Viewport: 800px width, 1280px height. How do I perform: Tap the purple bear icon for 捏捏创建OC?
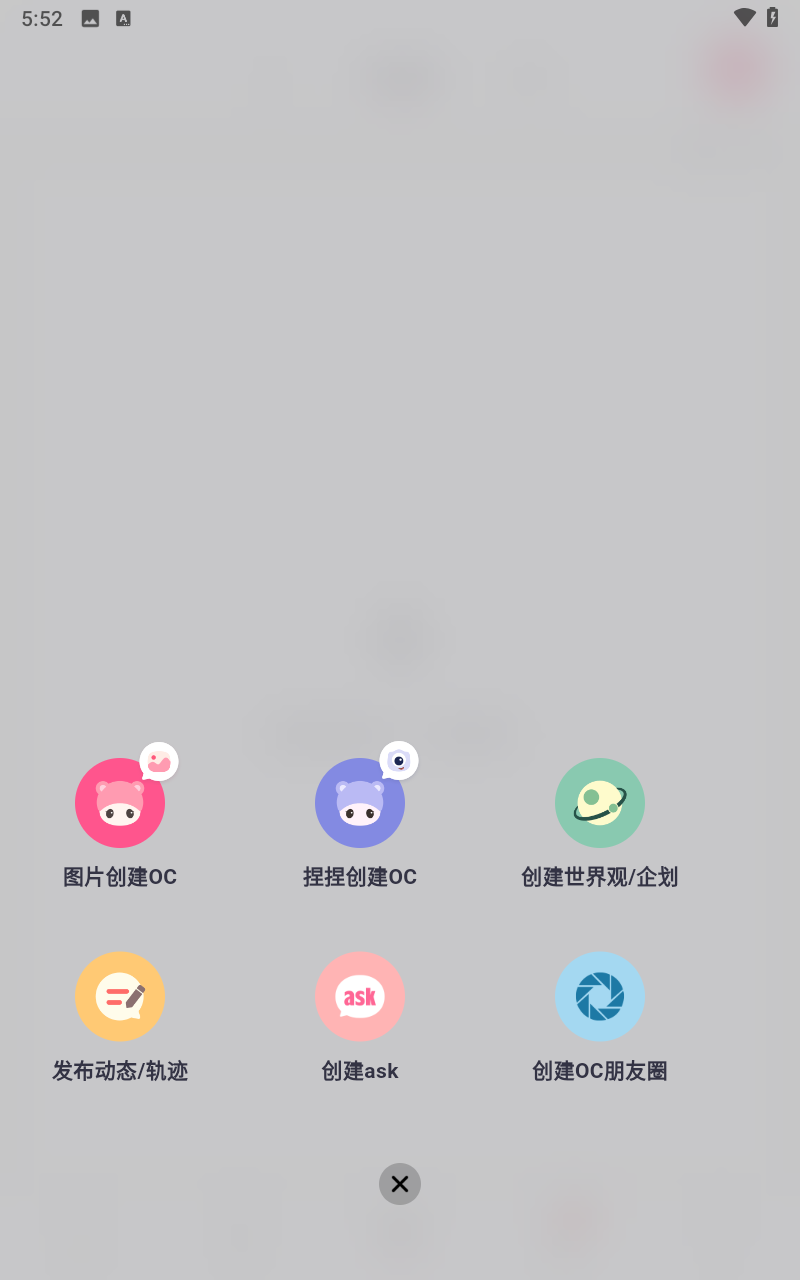pyautogui.click(x=360, y=802)
